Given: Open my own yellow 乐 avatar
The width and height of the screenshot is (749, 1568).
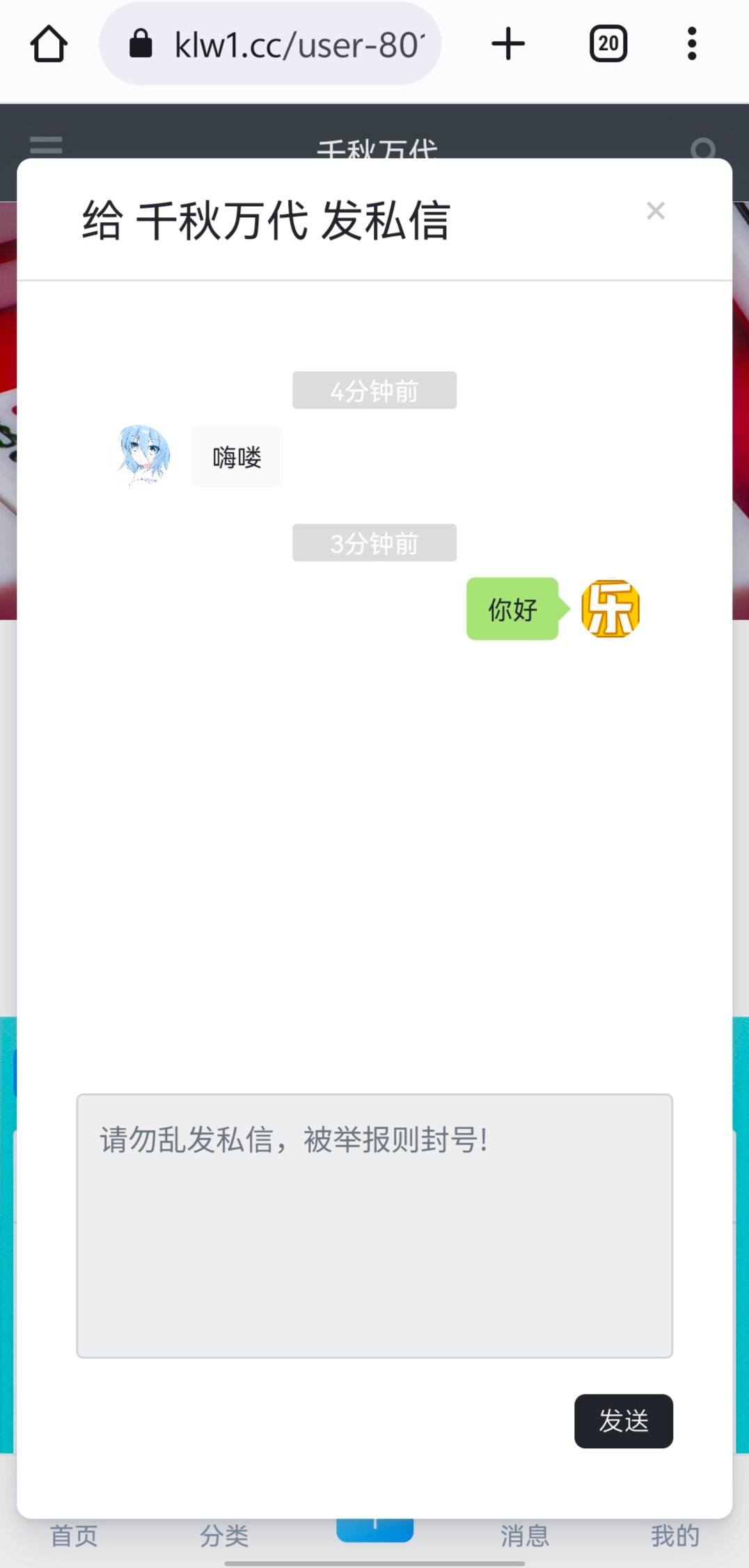Looking at the screenshot, I should pos(610,609).
